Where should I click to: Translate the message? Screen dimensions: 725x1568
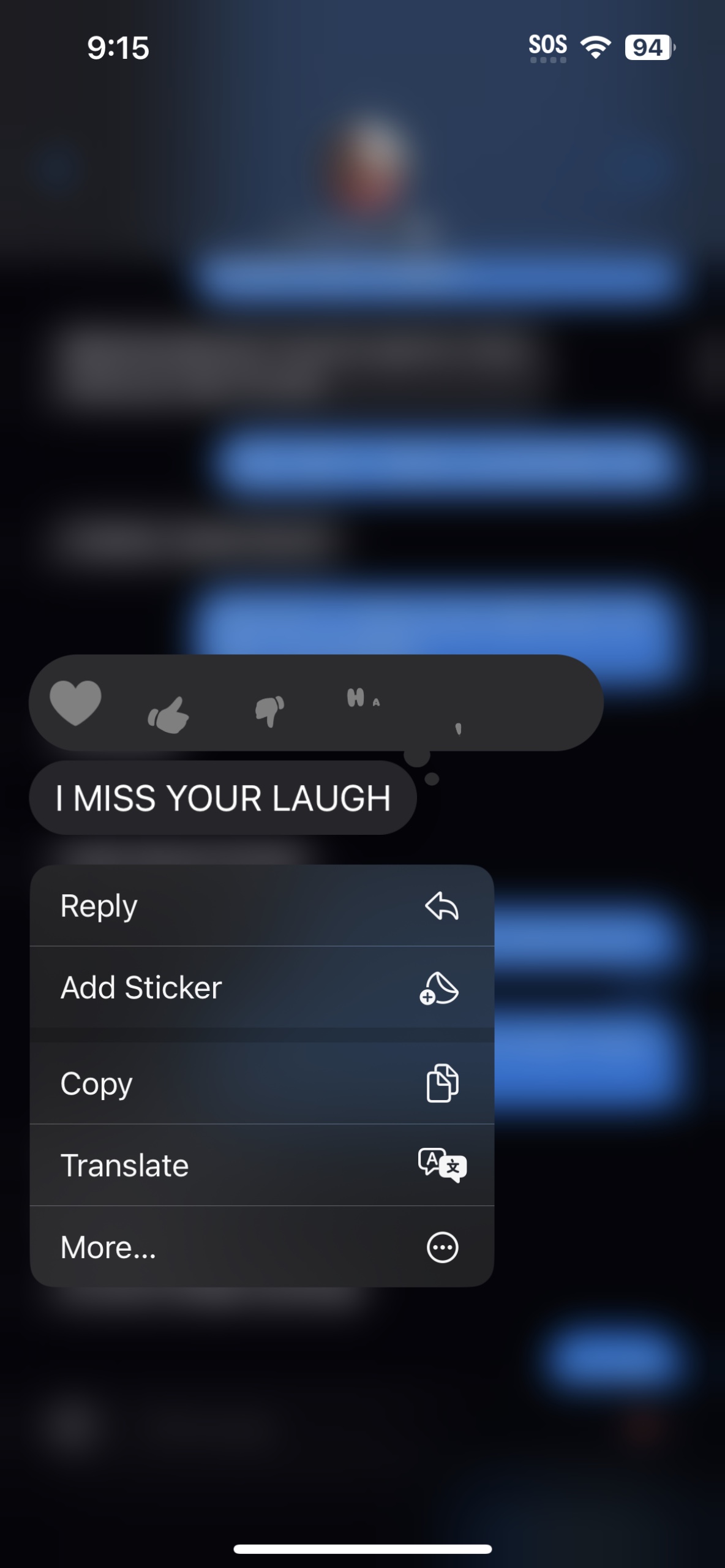click(262, 1165)
